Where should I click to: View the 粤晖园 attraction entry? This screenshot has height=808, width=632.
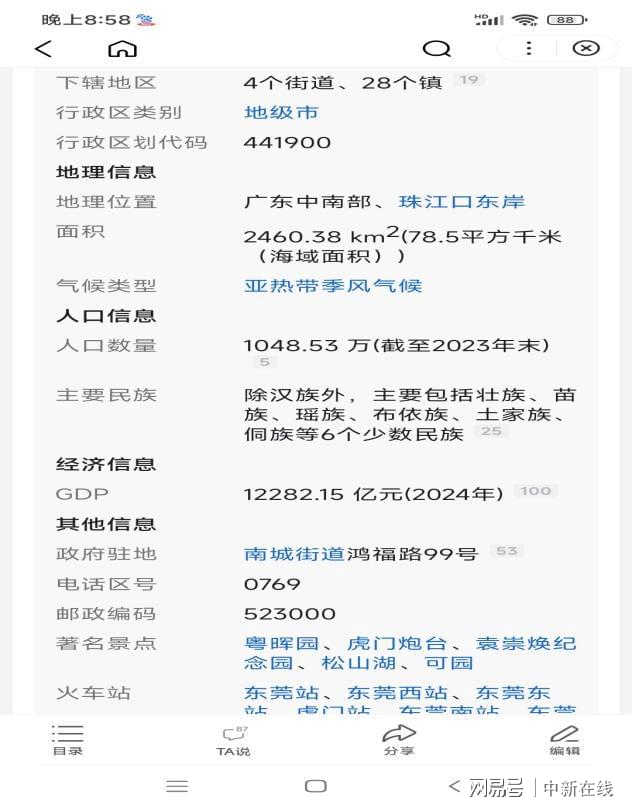coord(282,644)
